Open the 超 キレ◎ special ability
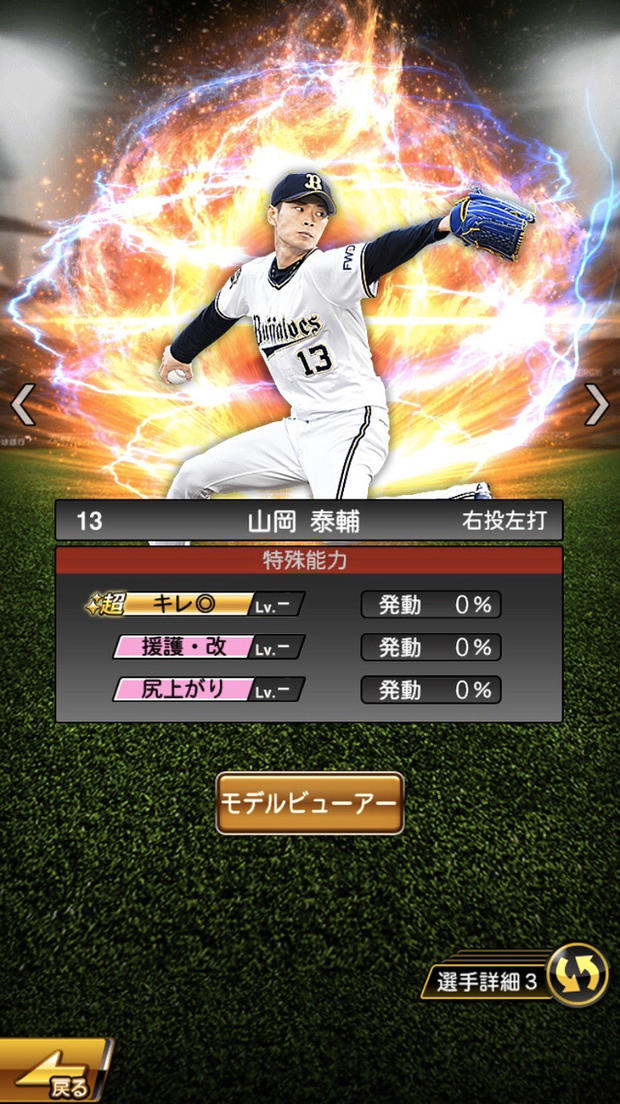620x1104 pixels. tap(195, 604)
